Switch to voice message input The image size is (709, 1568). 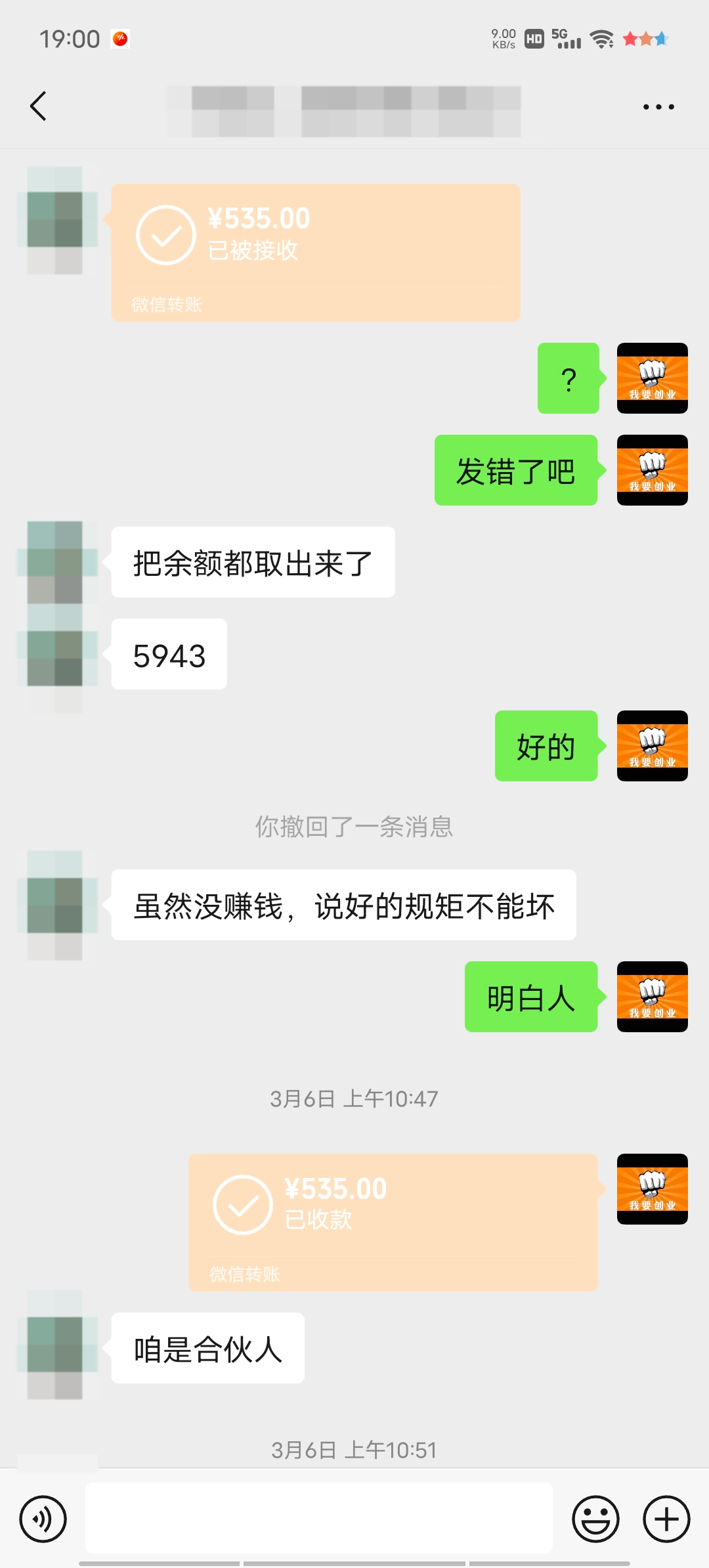(43, 1519)
